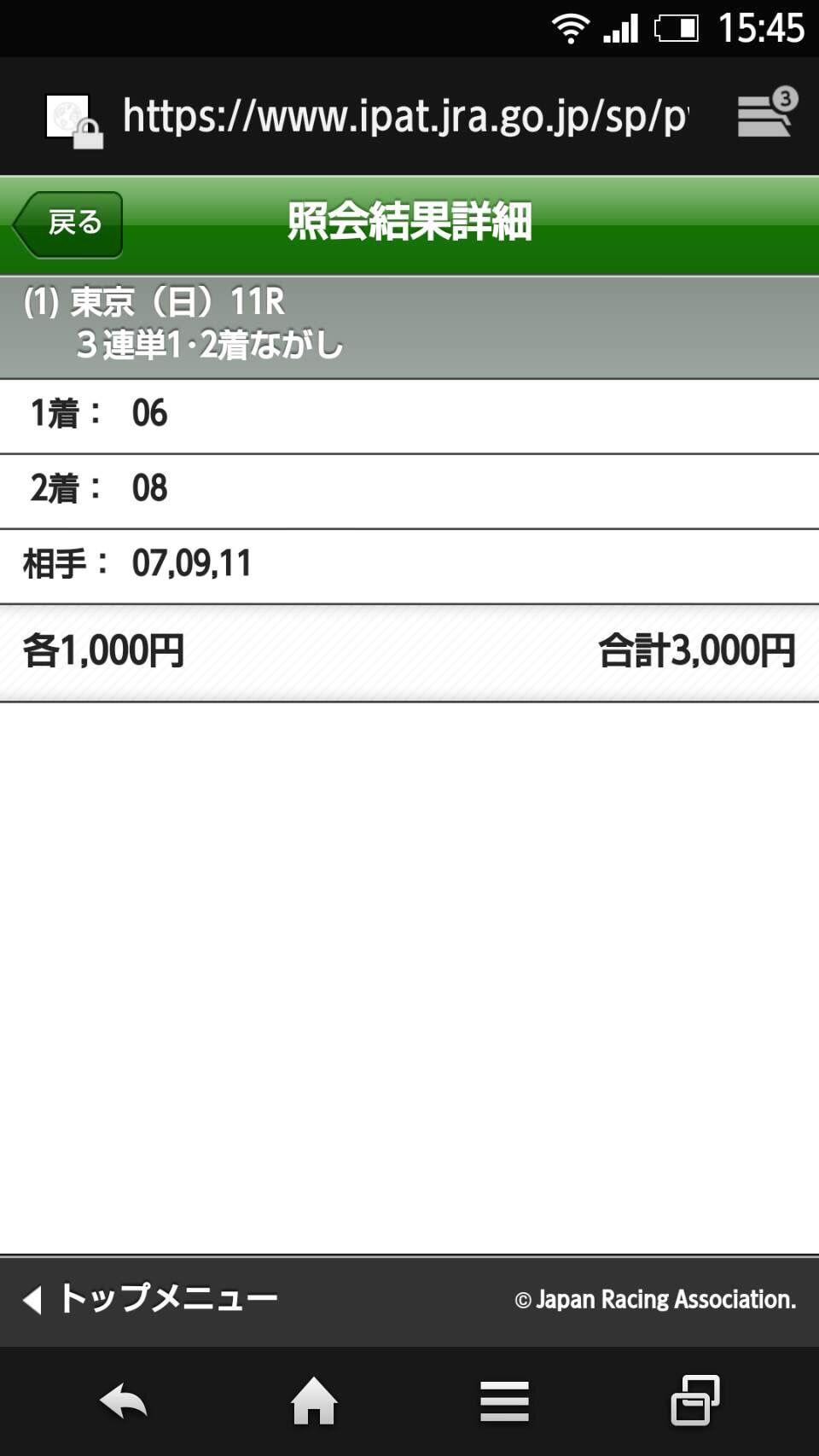819x1456 pixels.
Task: Tap the 戻る back button
Action: point(68,224)
